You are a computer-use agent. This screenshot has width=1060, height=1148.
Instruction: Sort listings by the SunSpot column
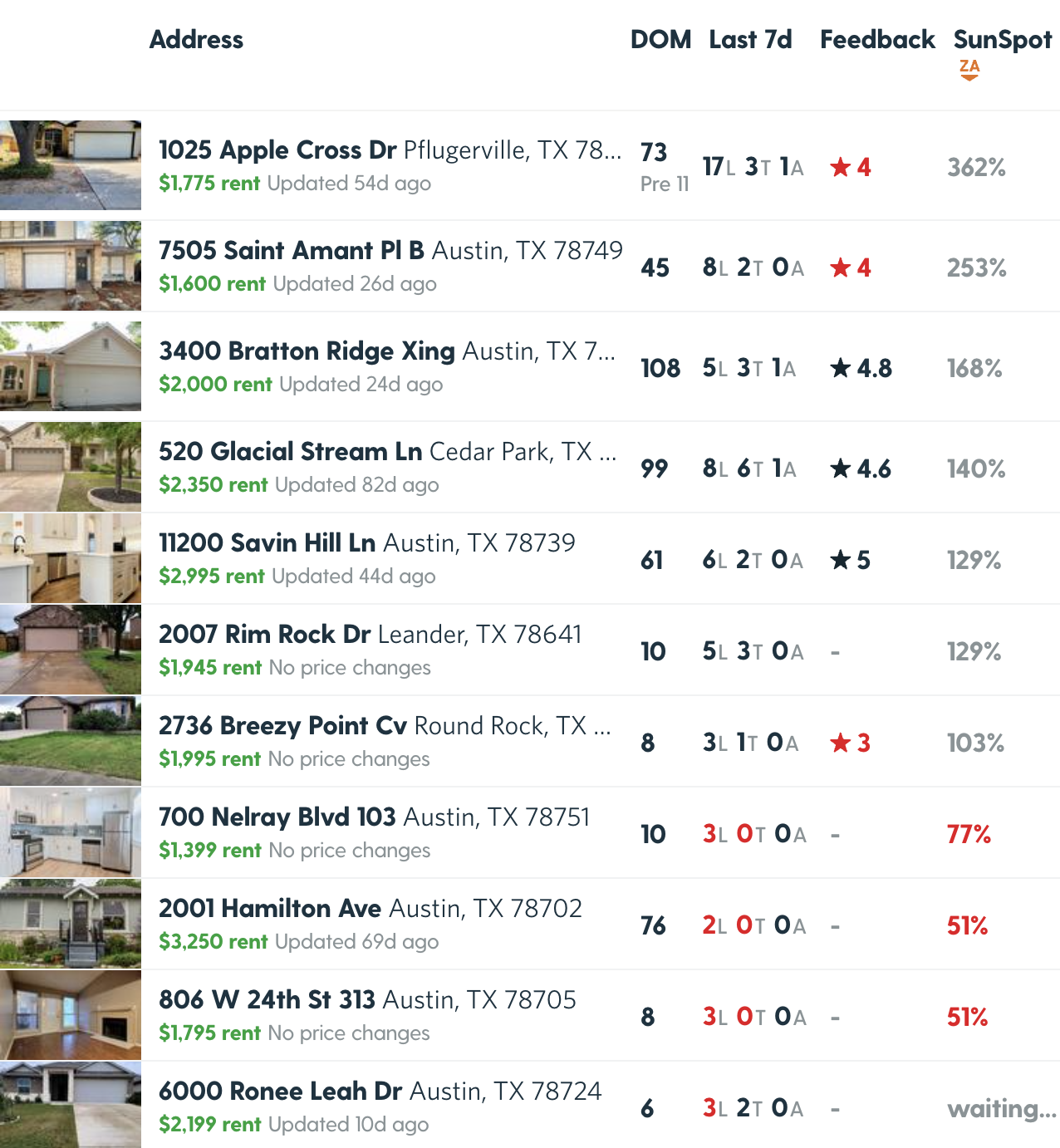coord(1002,40)
